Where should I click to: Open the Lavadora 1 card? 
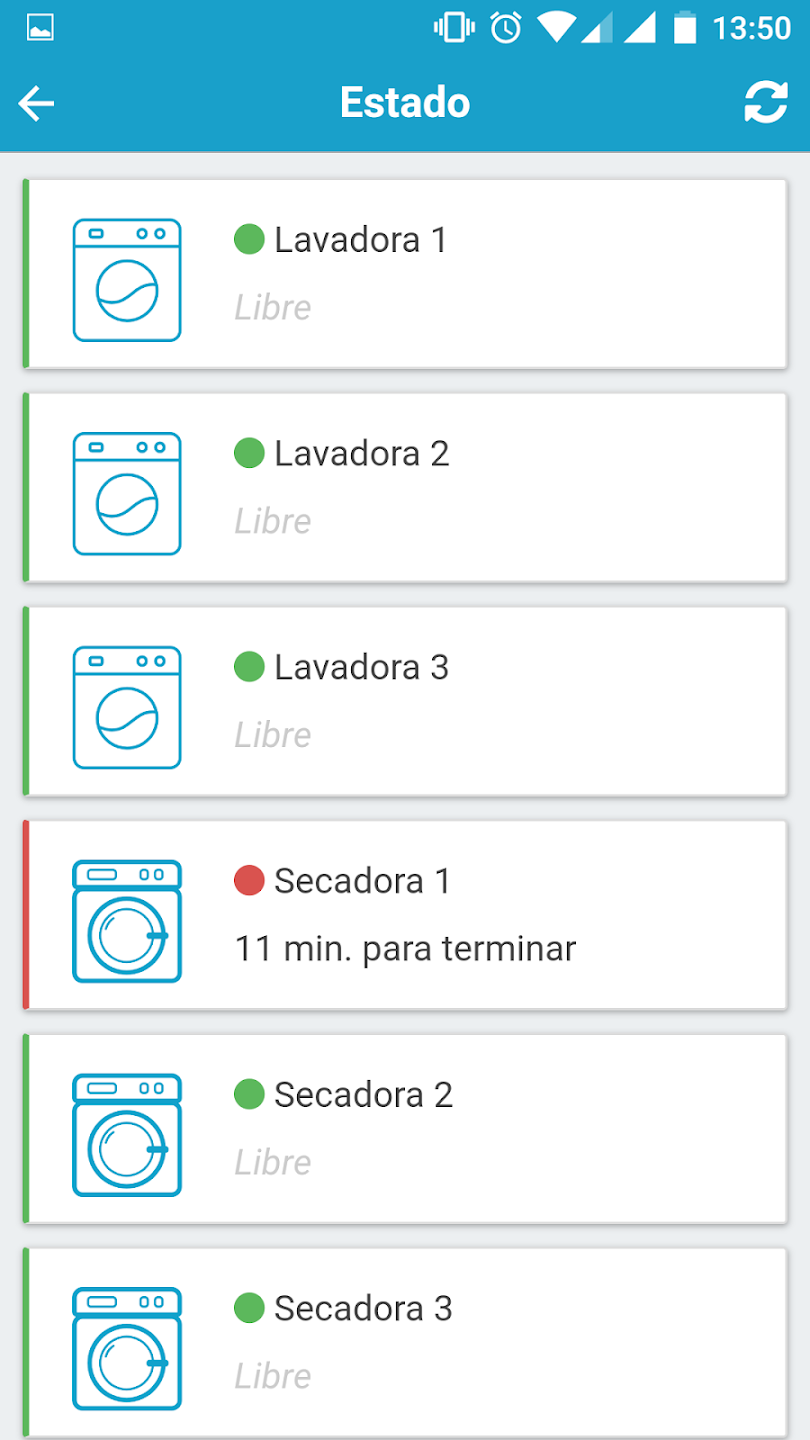[x=405, y=274]
